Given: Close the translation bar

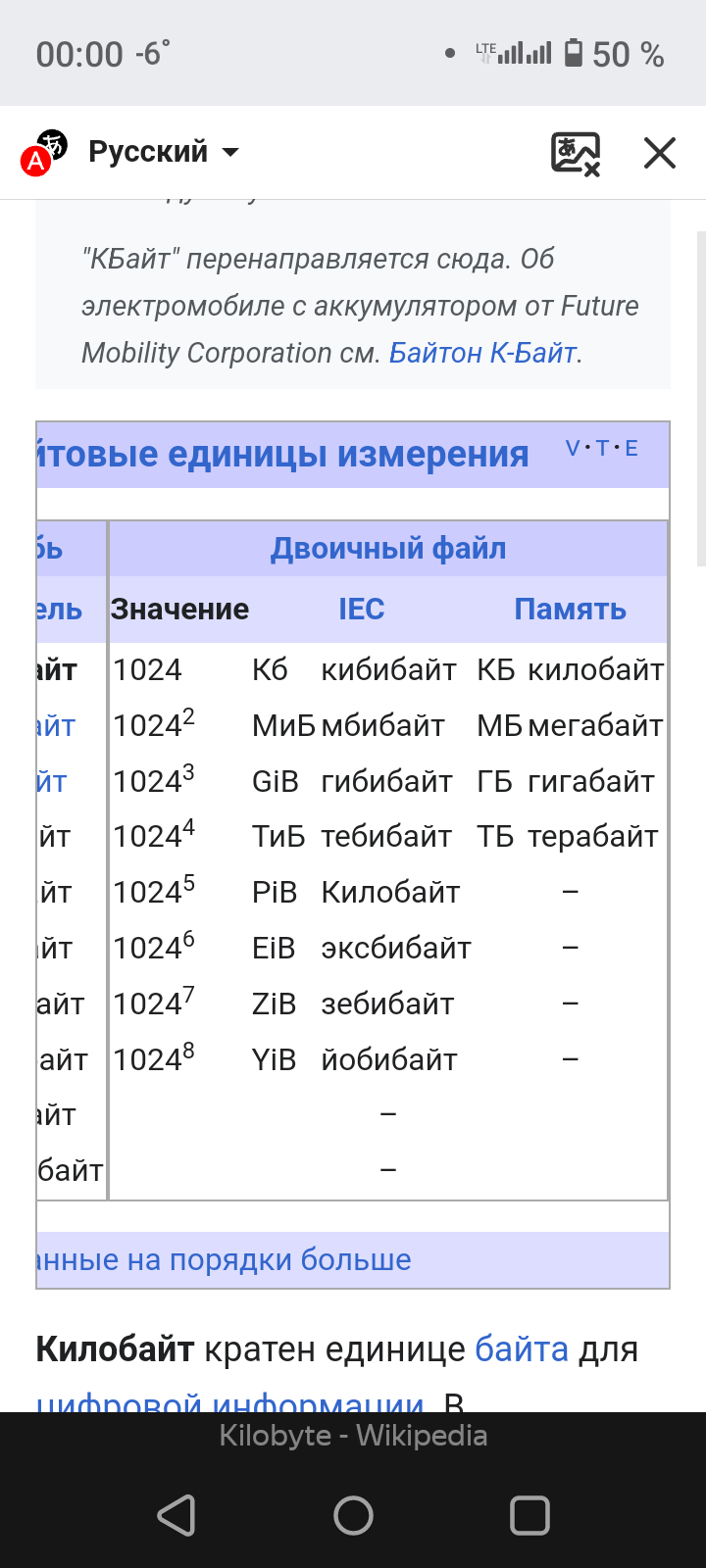Looking at the screenshot, I should point(659,153).
